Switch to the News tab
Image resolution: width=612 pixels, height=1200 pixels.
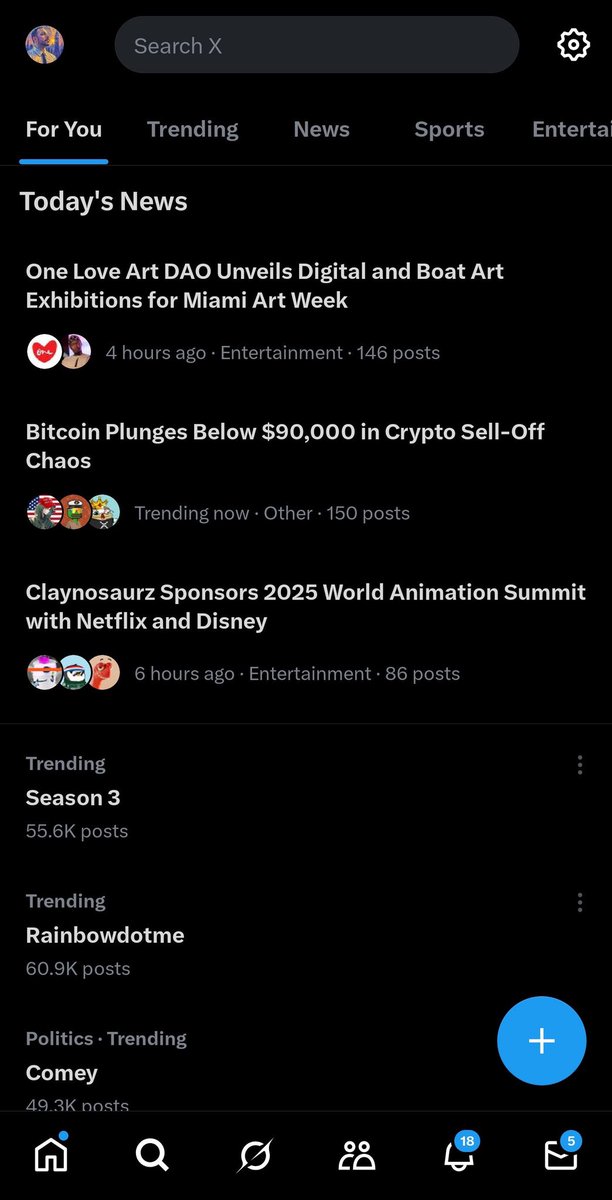tap(321, 129)
